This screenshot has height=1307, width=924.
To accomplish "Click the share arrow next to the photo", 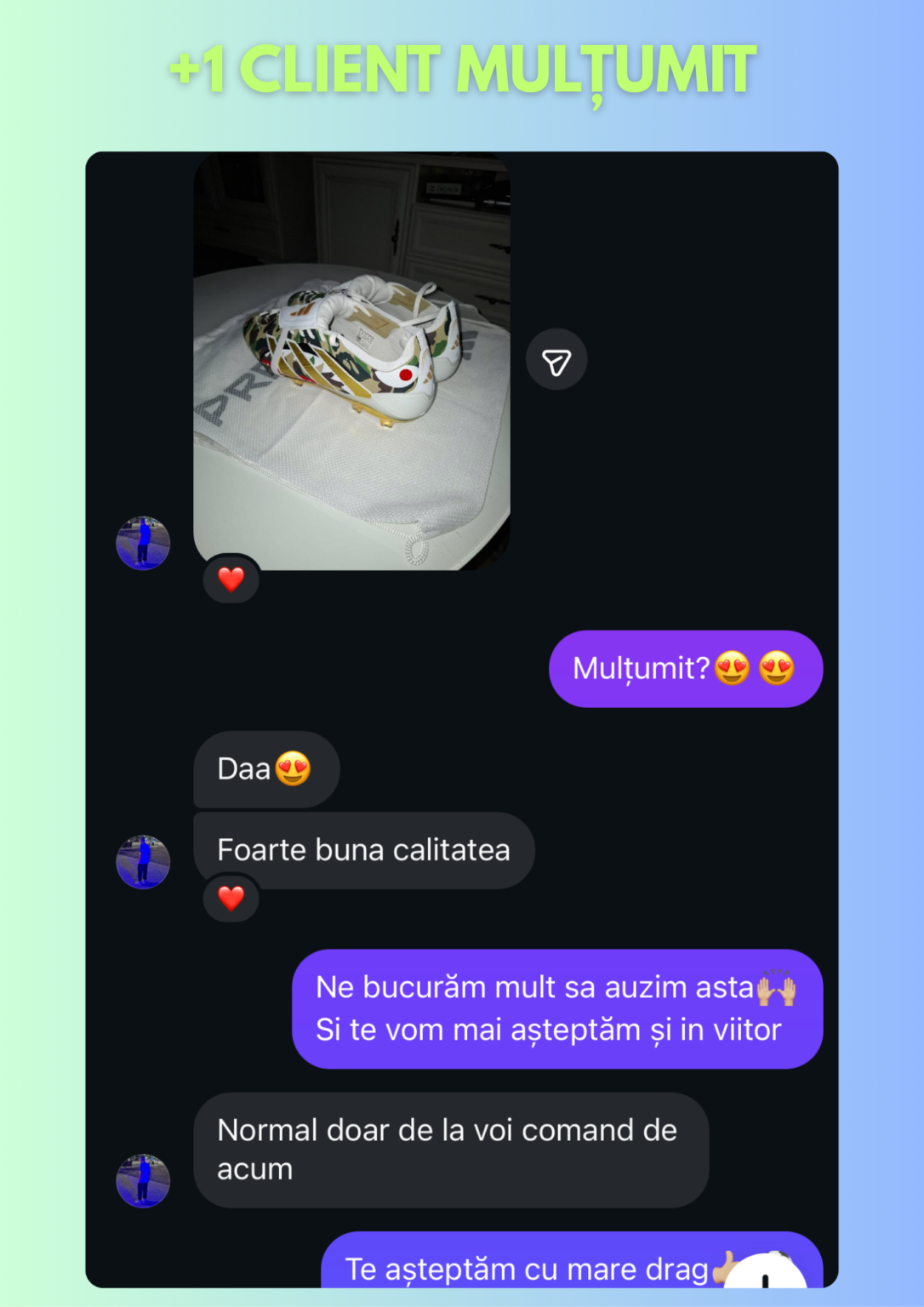I will pos(556,358).
